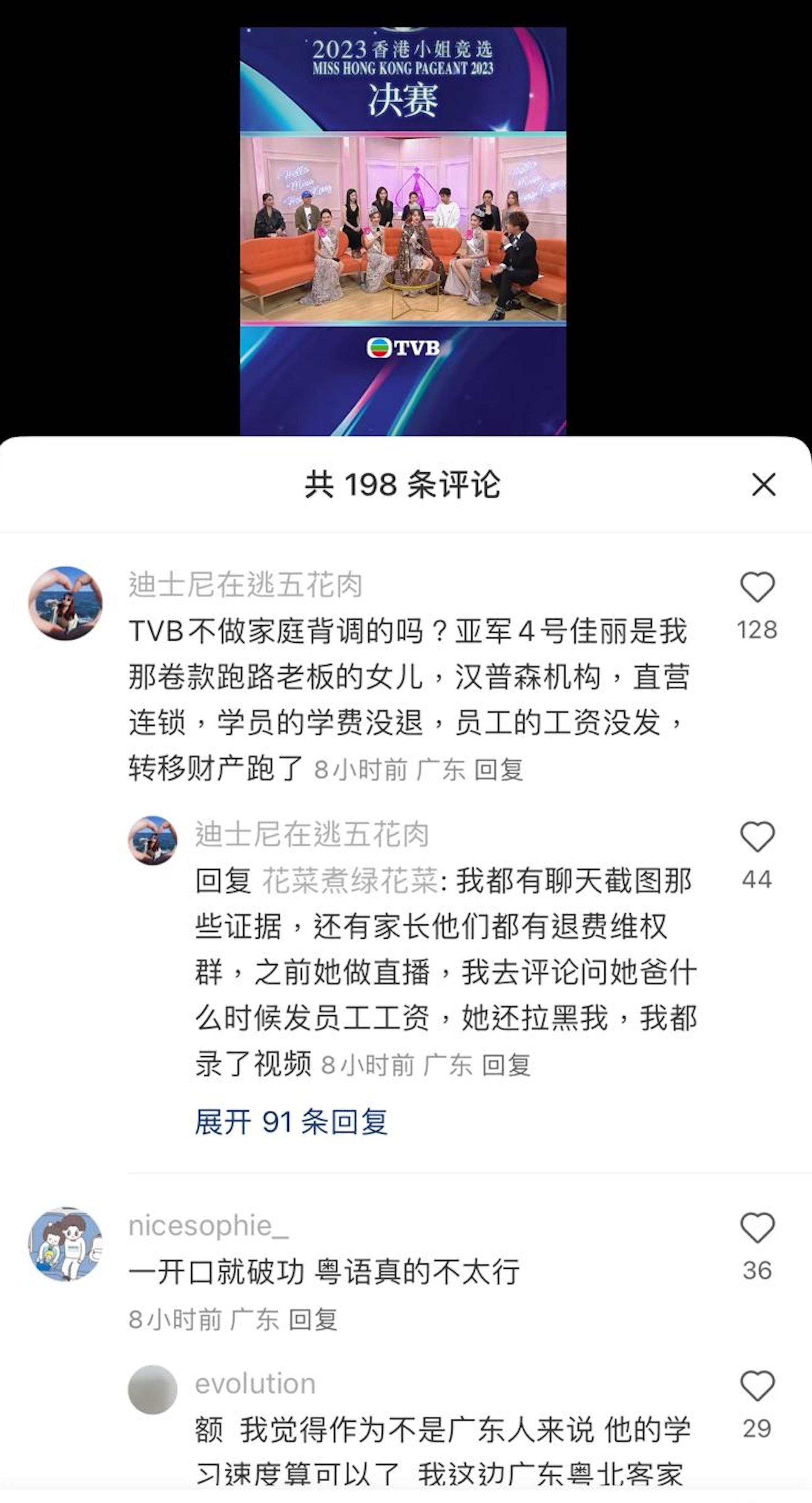
Task: Close the comments panel
Action: pyautogui.click(x=763, y=484)
